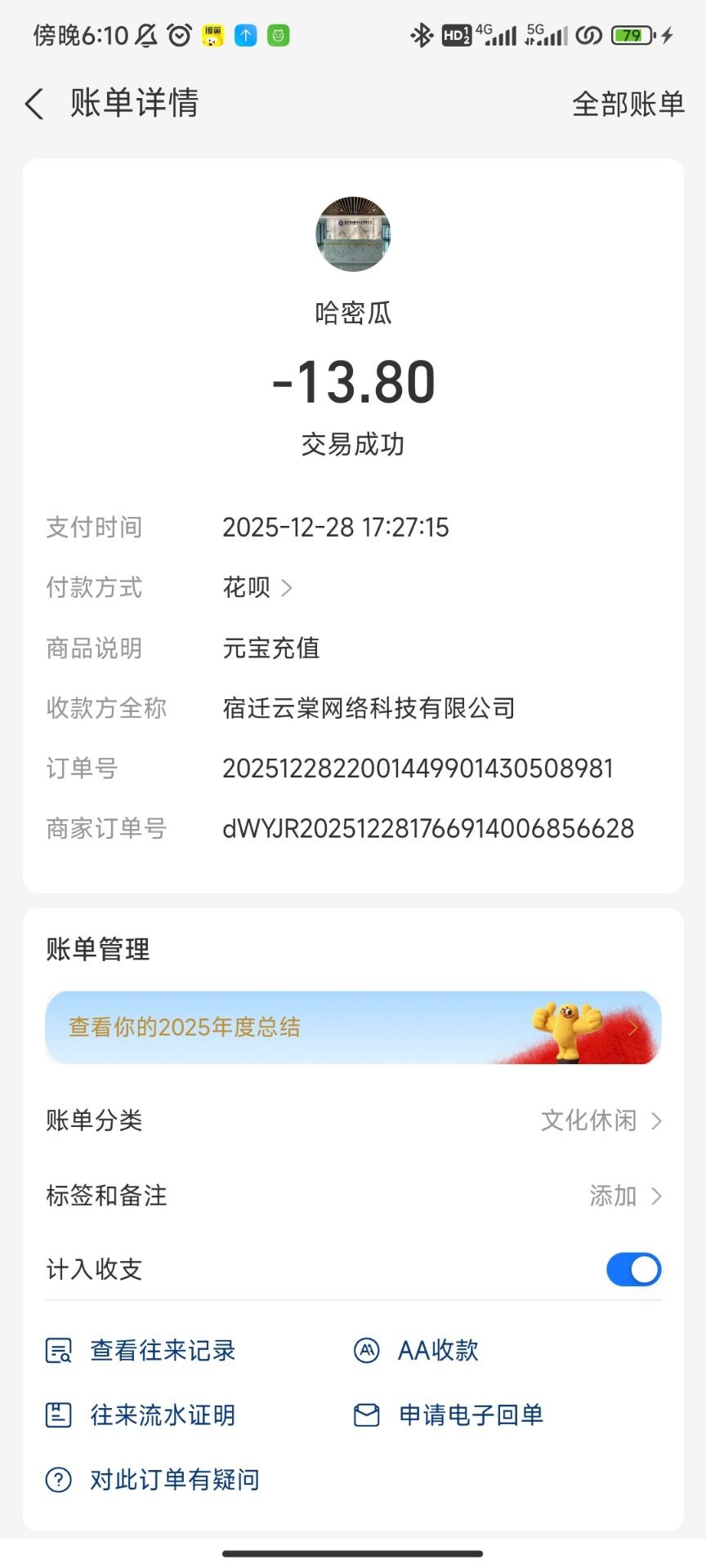Tap the merchant avatar above 哈密瓜
This screenshot has height=1568, width=706.
click(x=353, y=234)
